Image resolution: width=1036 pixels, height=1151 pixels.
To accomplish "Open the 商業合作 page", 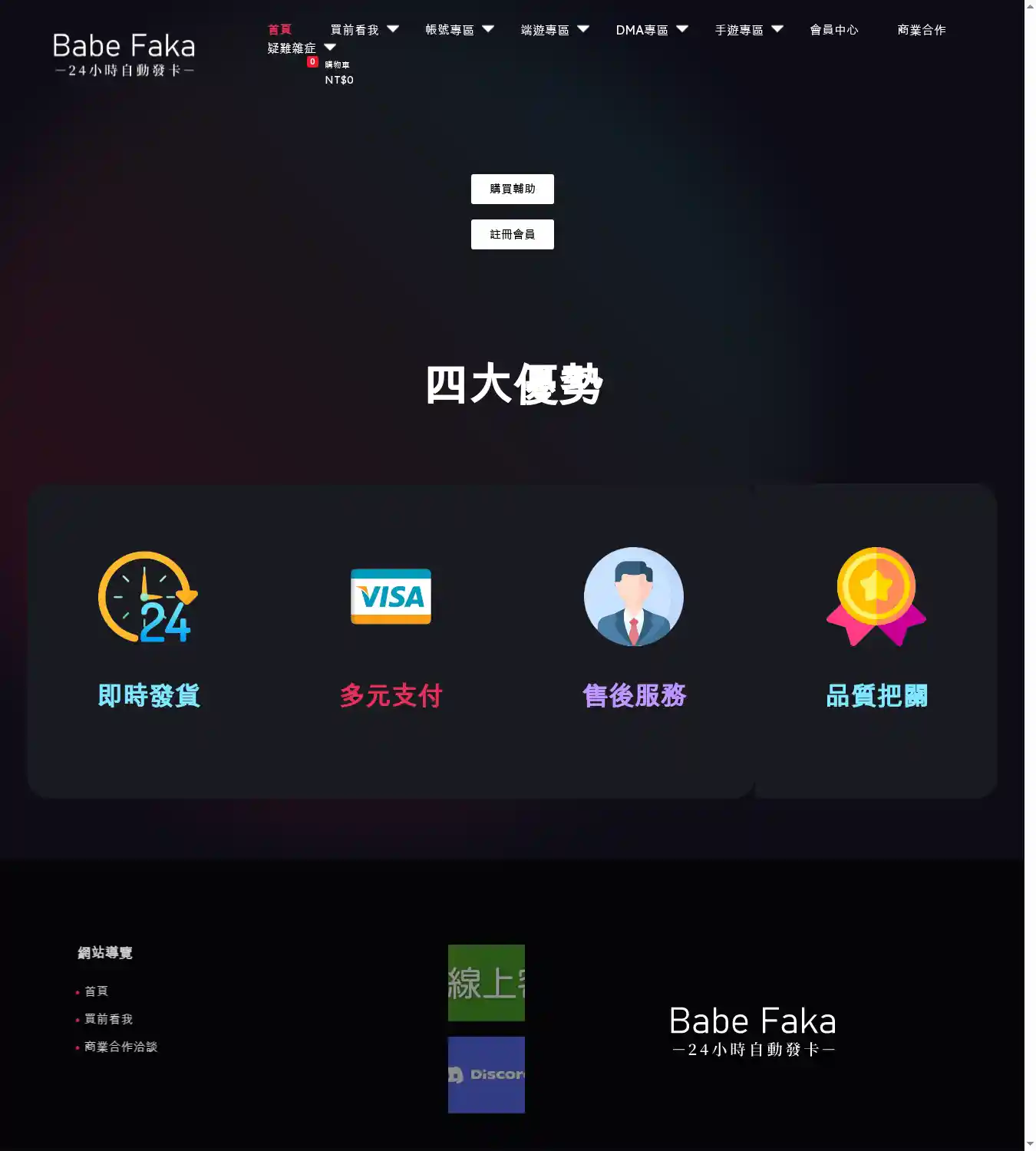I will pos(921,30).
